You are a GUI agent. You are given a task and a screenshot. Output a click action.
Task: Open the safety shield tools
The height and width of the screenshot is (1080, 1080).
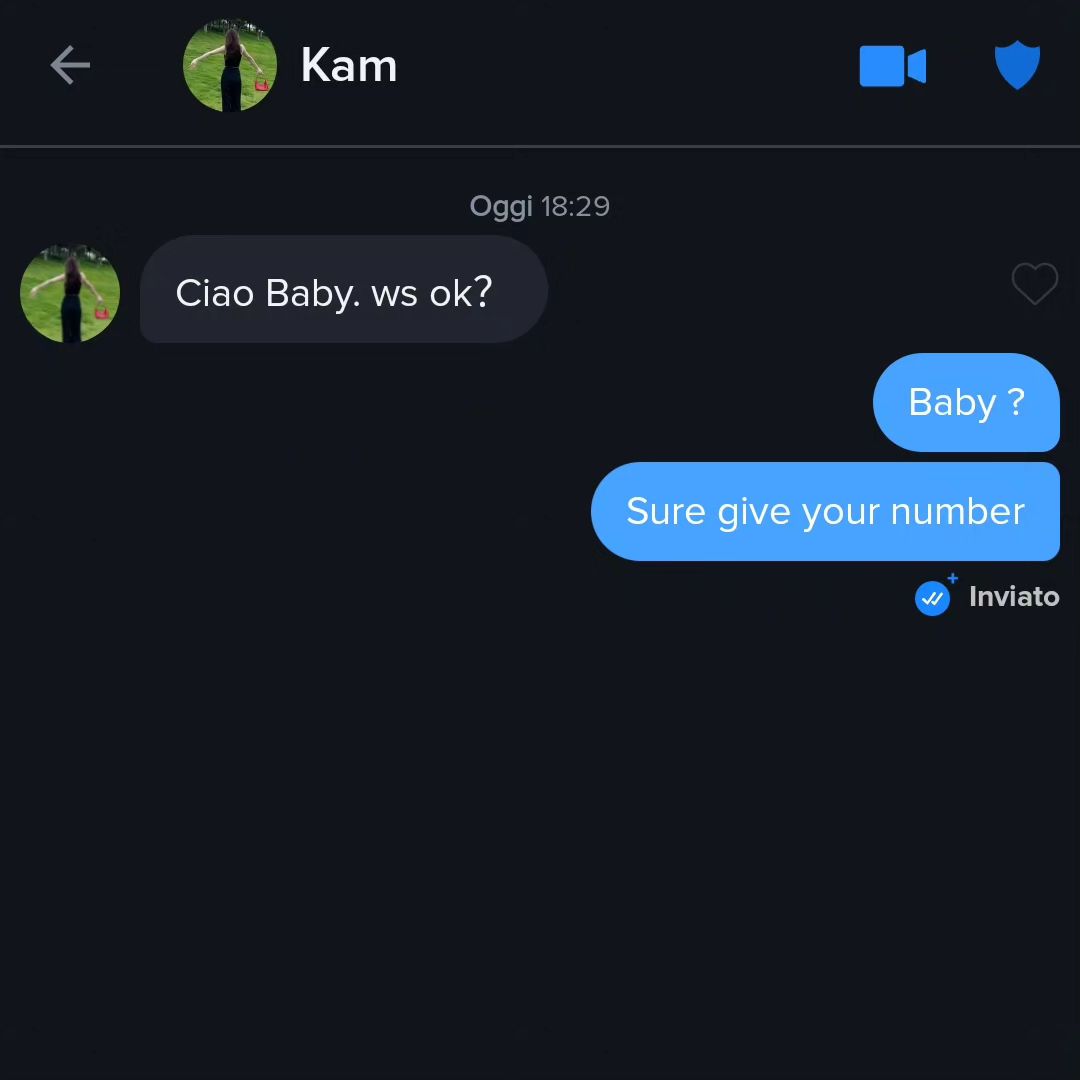pos(1017,66)
